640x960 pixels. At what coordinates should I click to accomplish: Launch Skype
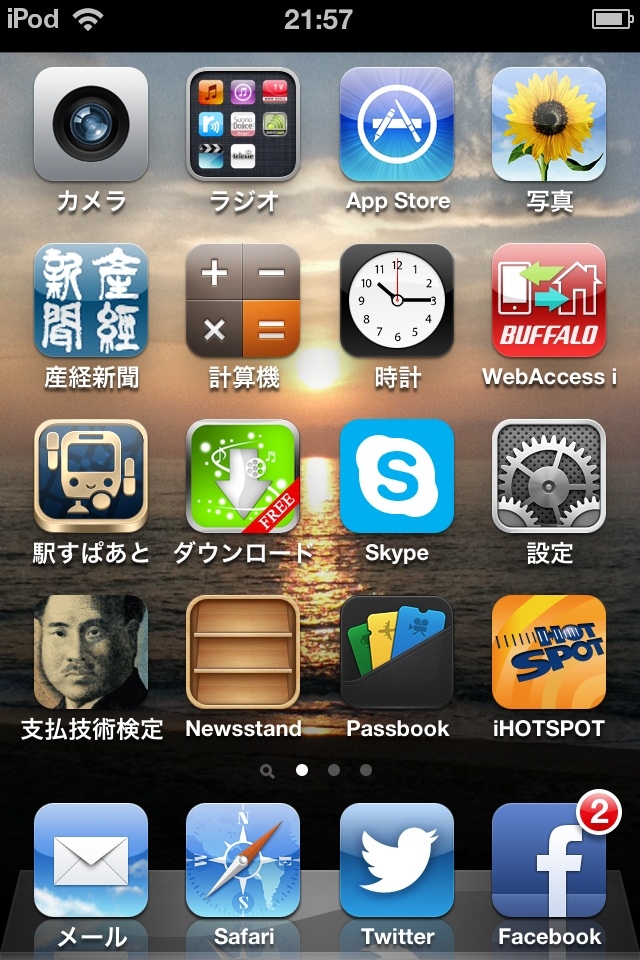[397, 476]
